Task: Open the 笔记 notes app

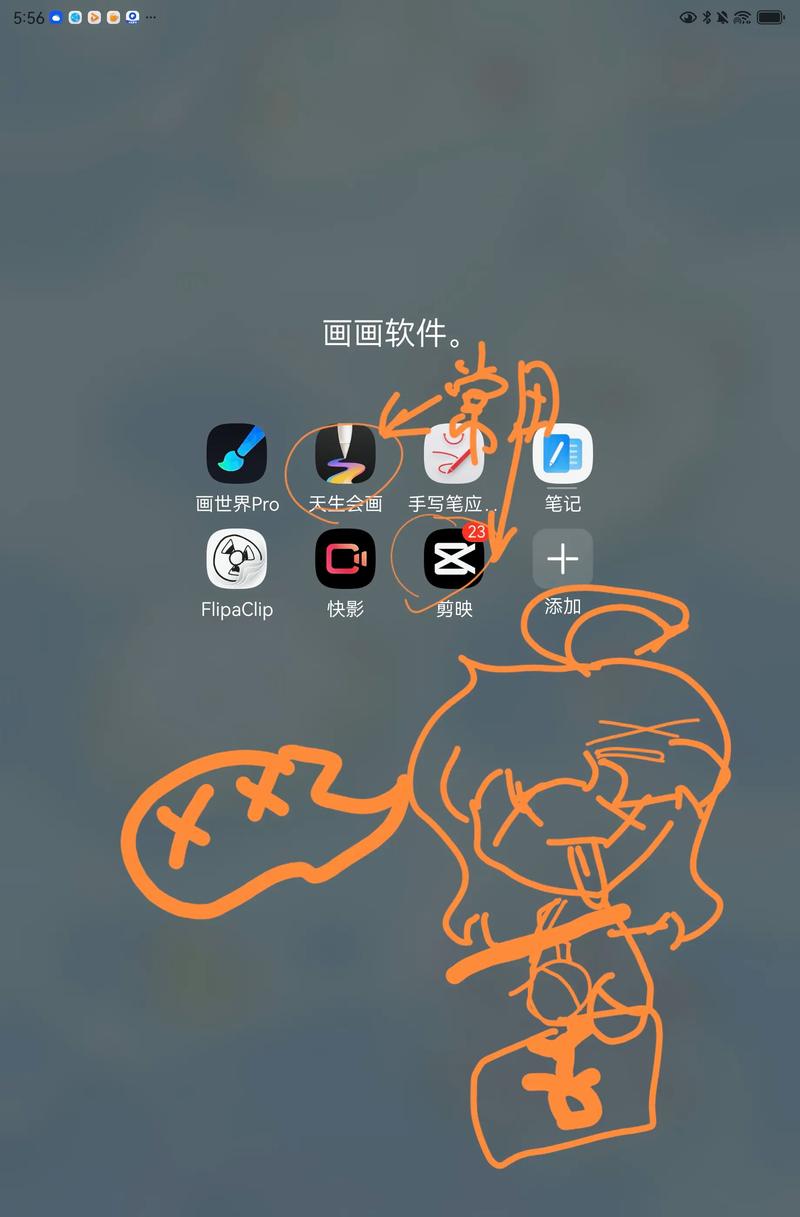Action: pyautogui.click(x=562, y=454)
